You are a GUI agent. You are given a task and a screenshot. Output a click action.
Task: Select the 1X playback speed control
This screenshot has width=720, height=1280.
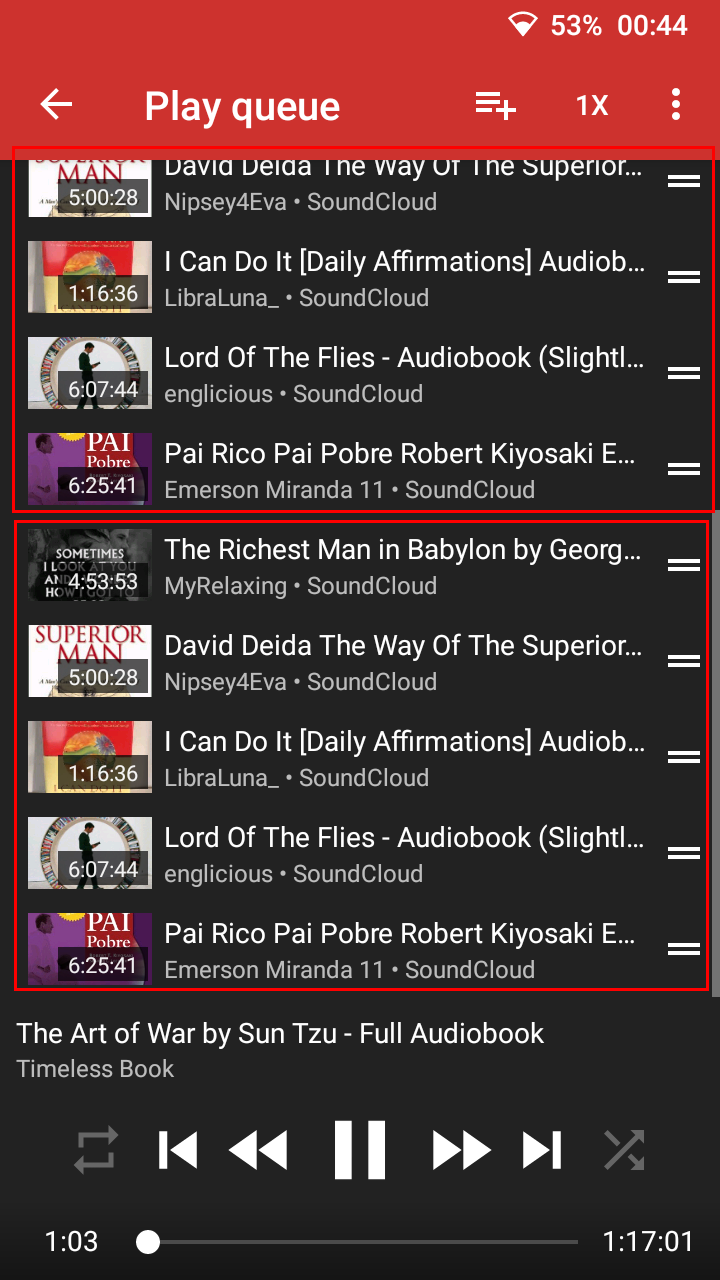click(590, 104)
